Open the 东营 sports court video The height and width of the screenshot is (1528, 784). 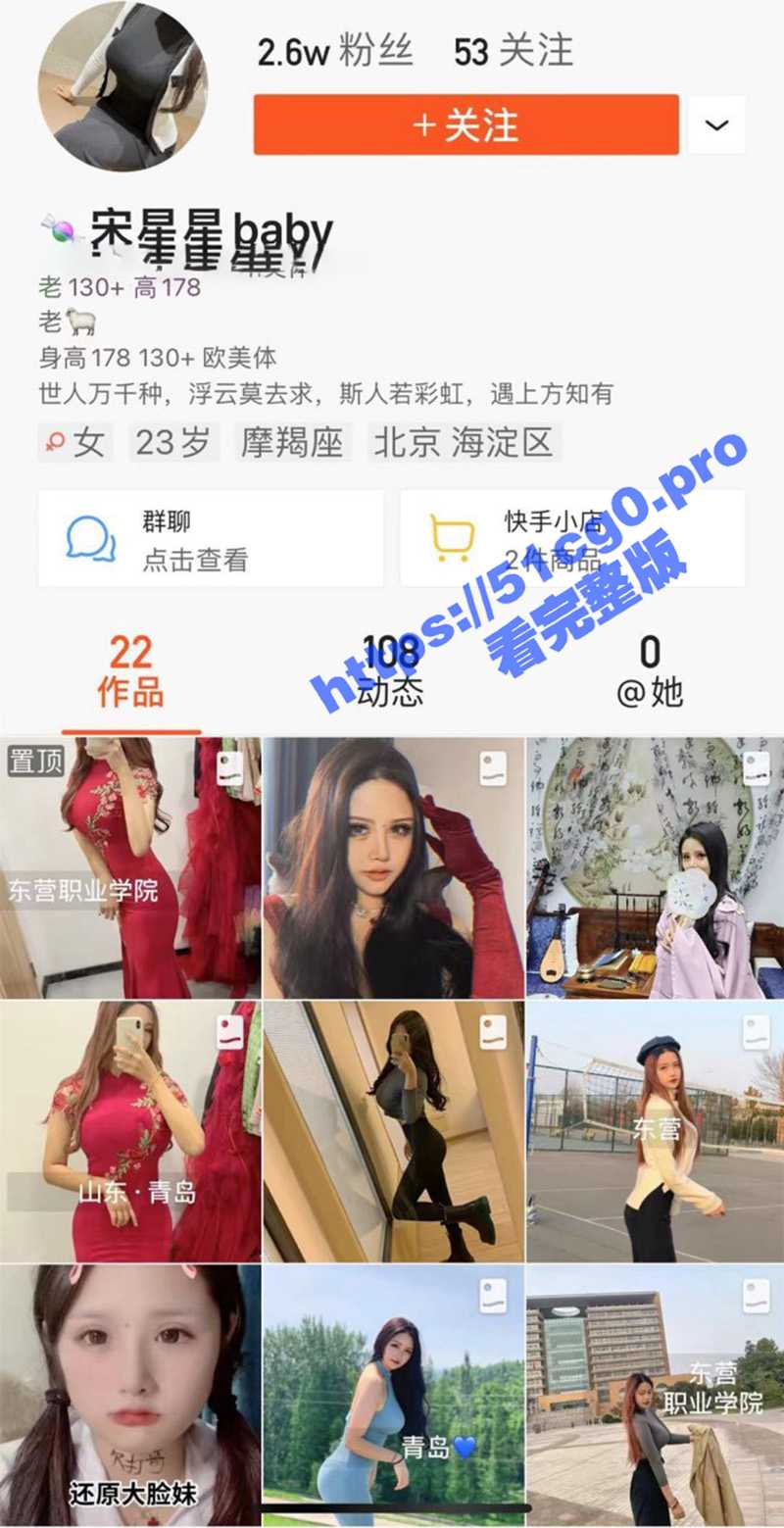(655, 1130)
